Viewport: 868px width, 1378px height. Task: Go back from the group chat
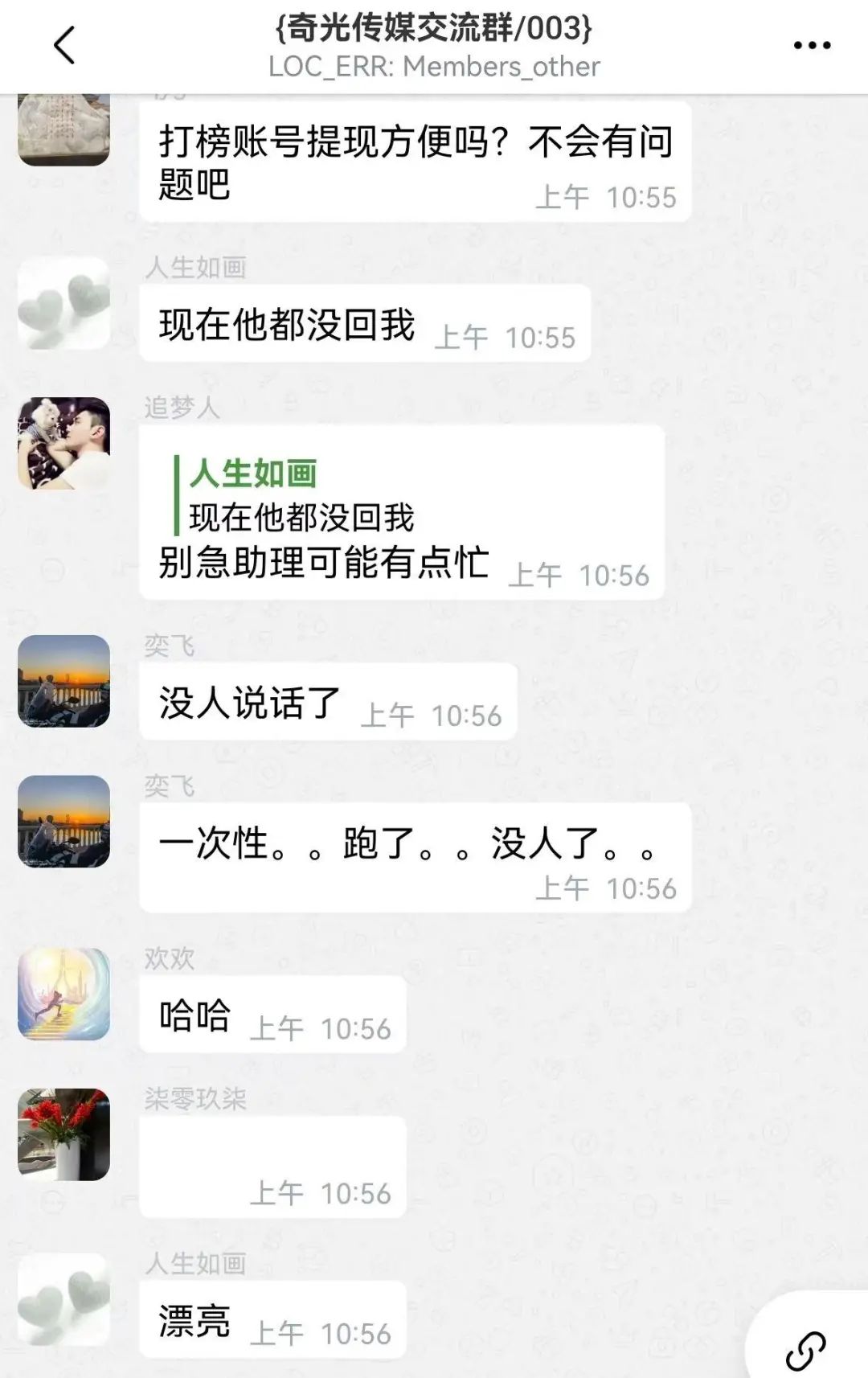pos(64,45)
